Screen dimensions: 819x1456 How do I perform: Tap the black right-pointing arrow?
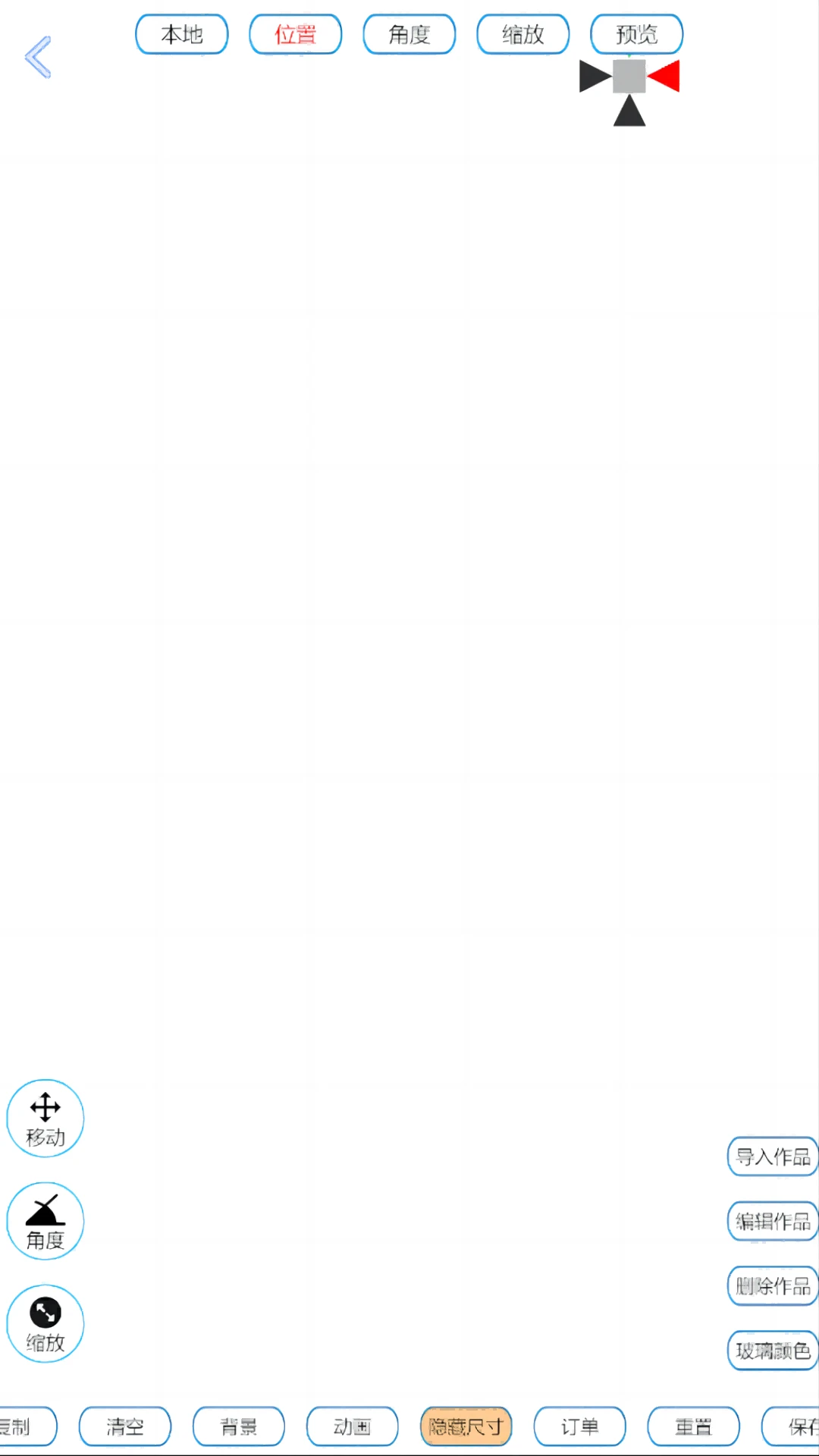[594, 77]
